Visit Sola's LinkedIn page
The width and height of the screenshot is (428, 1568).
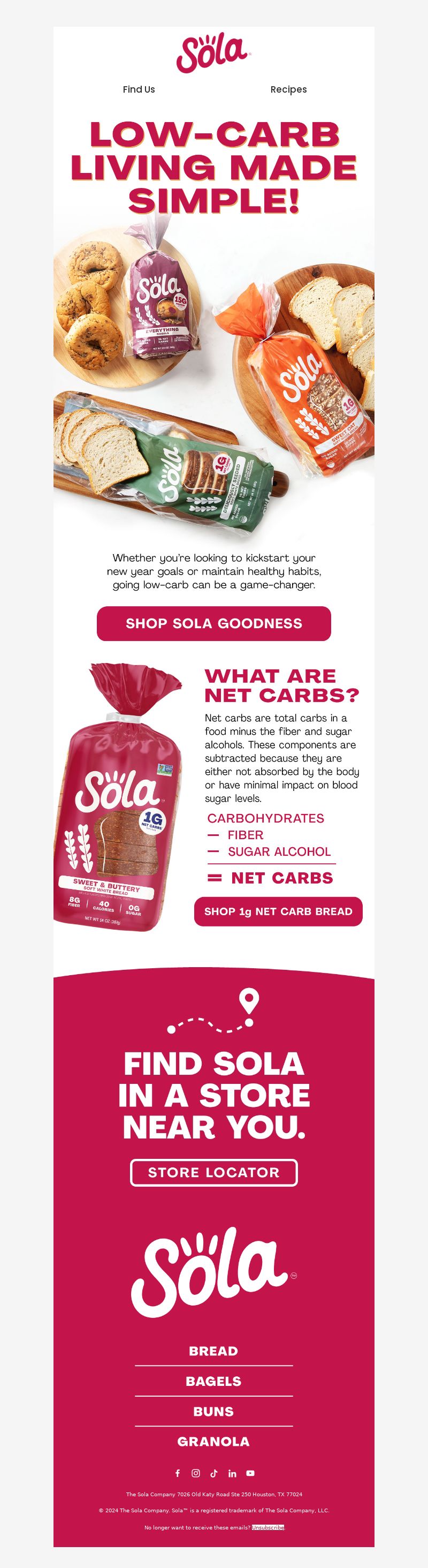click(x=232, y=1473)
